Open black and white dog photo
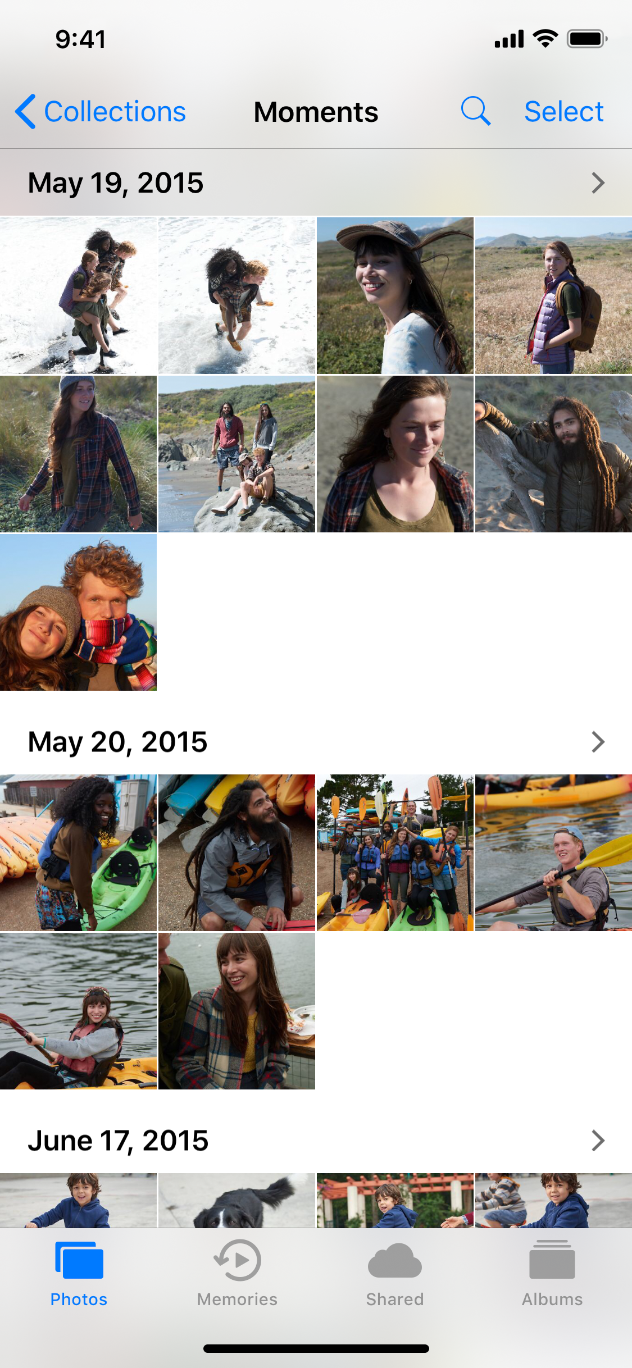 pyautogui.click(x=237, y=1201)
